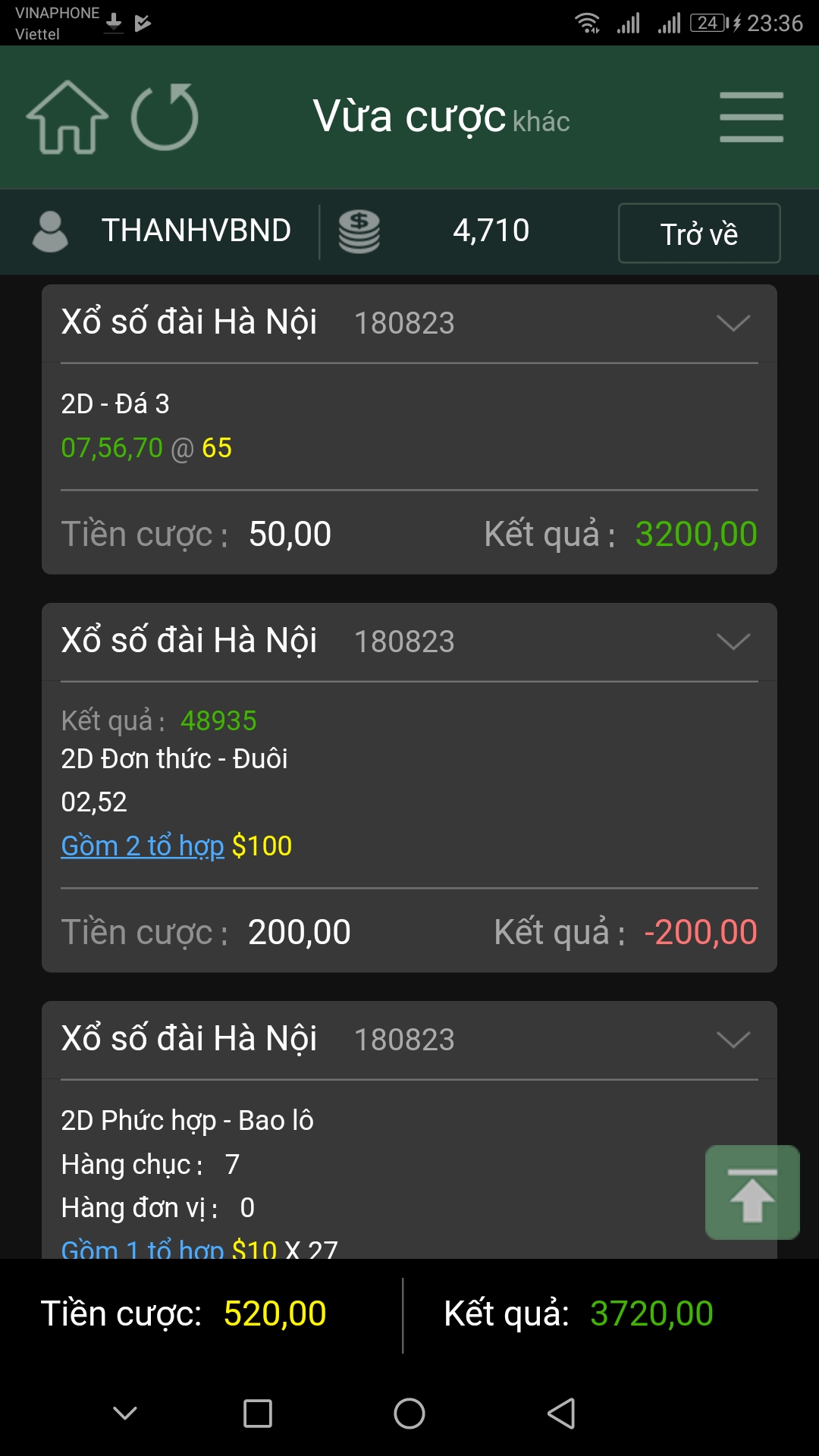Open the Gồm 1 tổ hợp link
Image resolution: width=819 pixels, height=1456 pixels.
click(x=143, y=1248)
